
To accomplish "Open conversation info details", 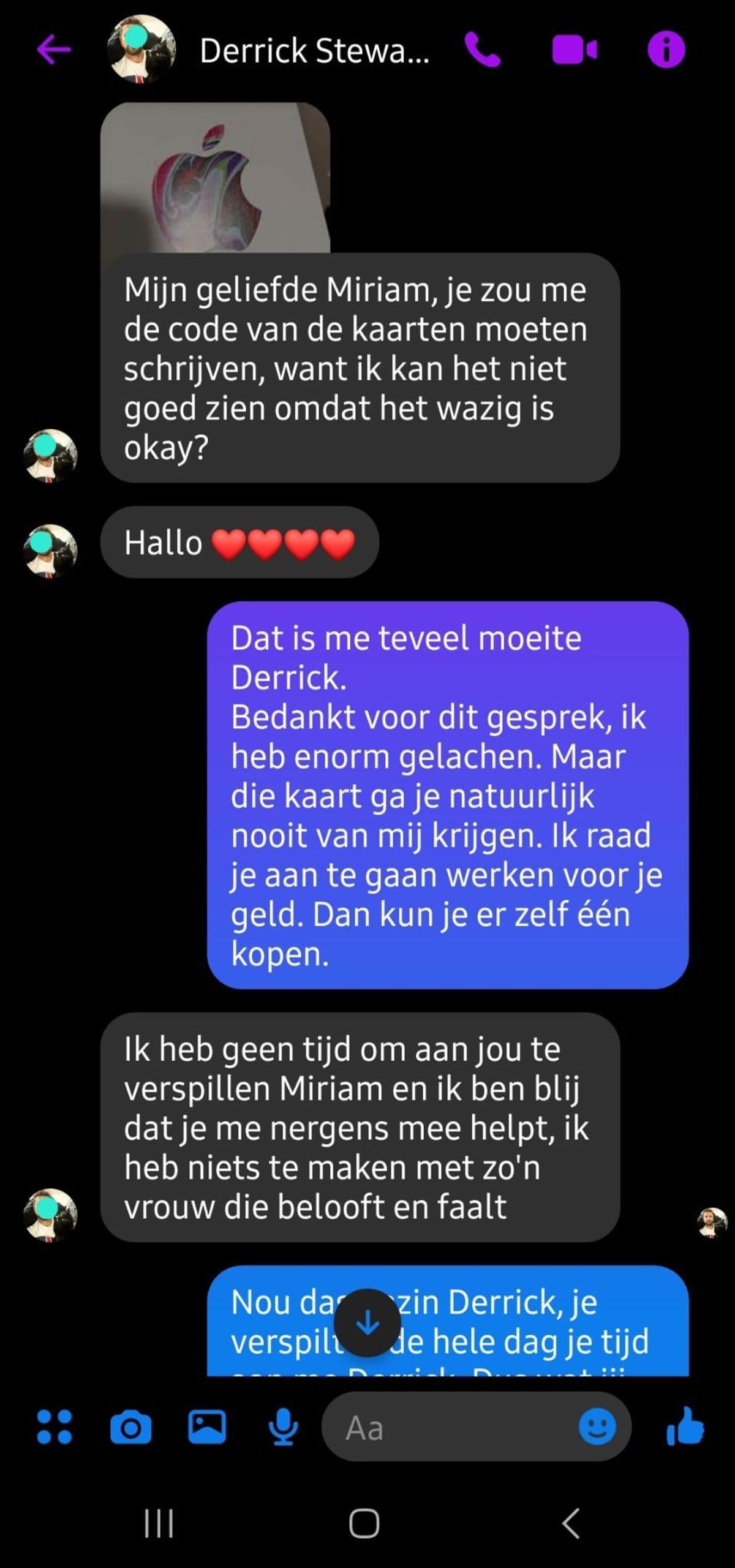I will click(x=666, y=50).
